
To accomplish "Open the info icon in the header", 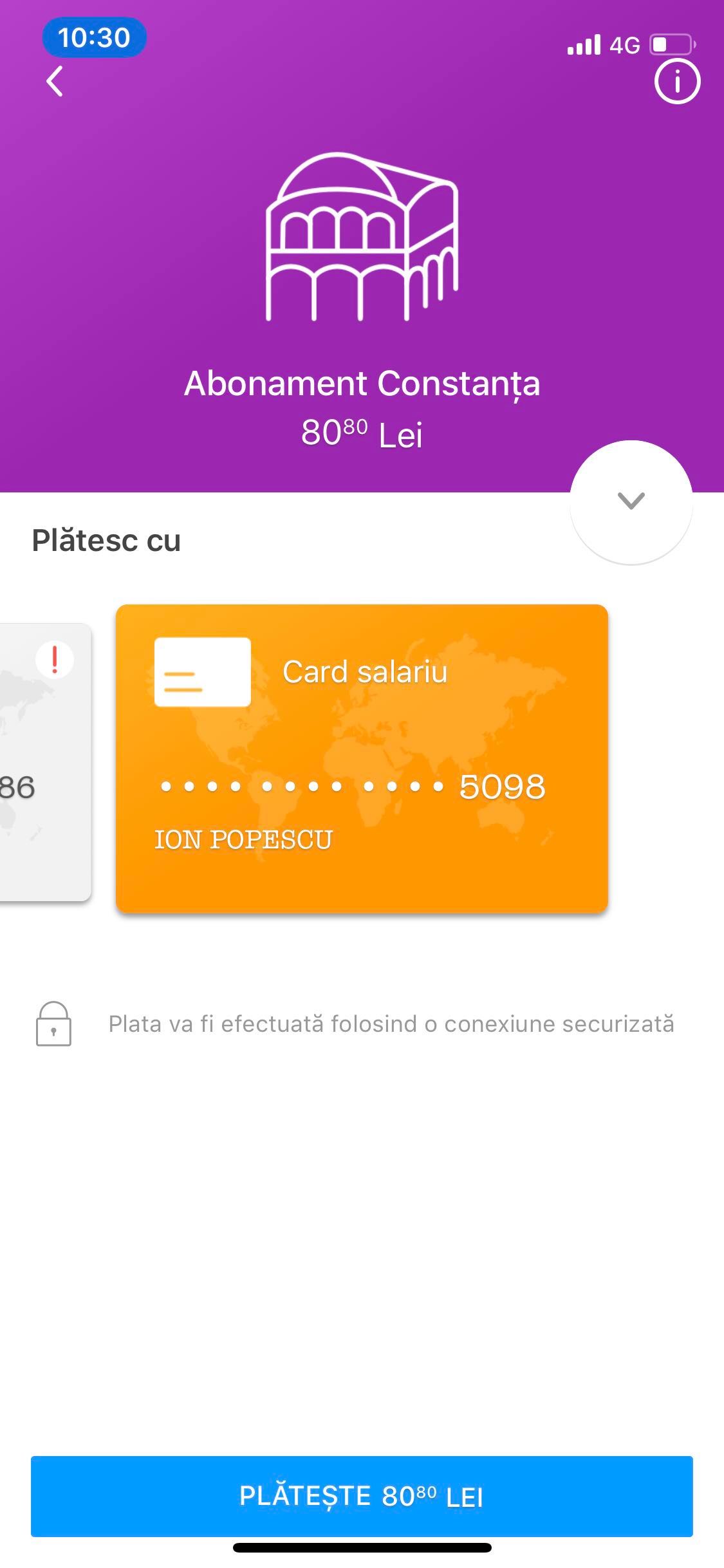I will pyautogui.click(x=677, y=81).
